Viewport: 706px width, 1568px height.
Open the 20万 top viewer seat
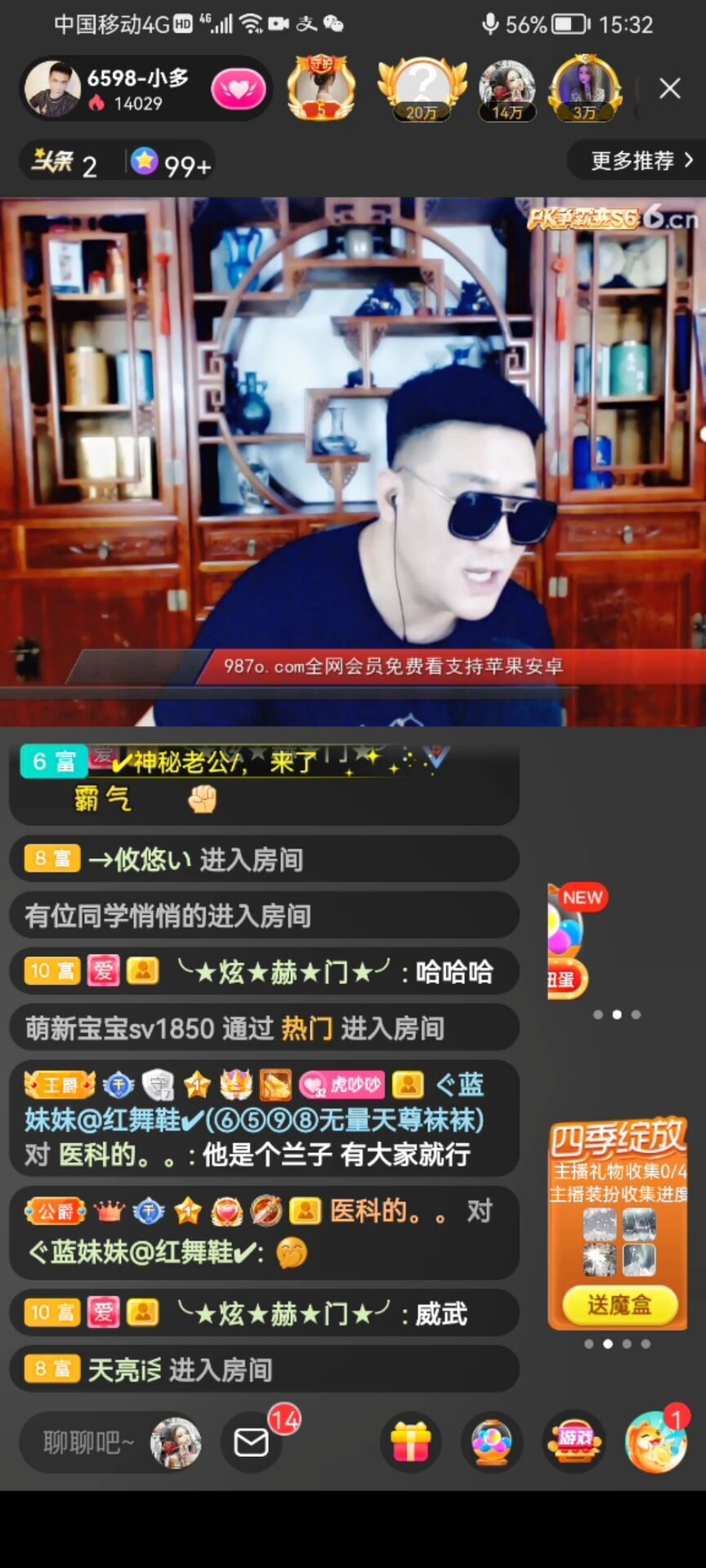pos(422,88)
